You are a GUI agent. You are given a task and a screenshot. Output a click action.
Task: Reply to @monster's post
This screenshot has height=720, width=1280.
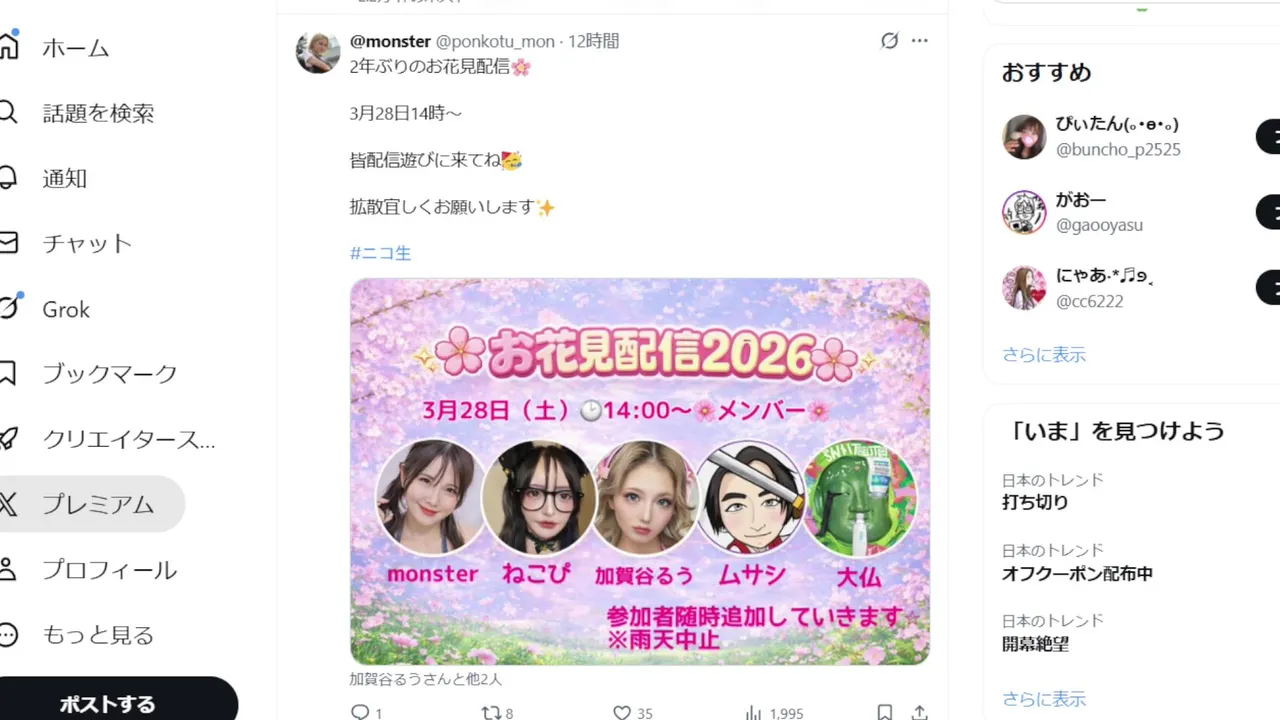360,712
